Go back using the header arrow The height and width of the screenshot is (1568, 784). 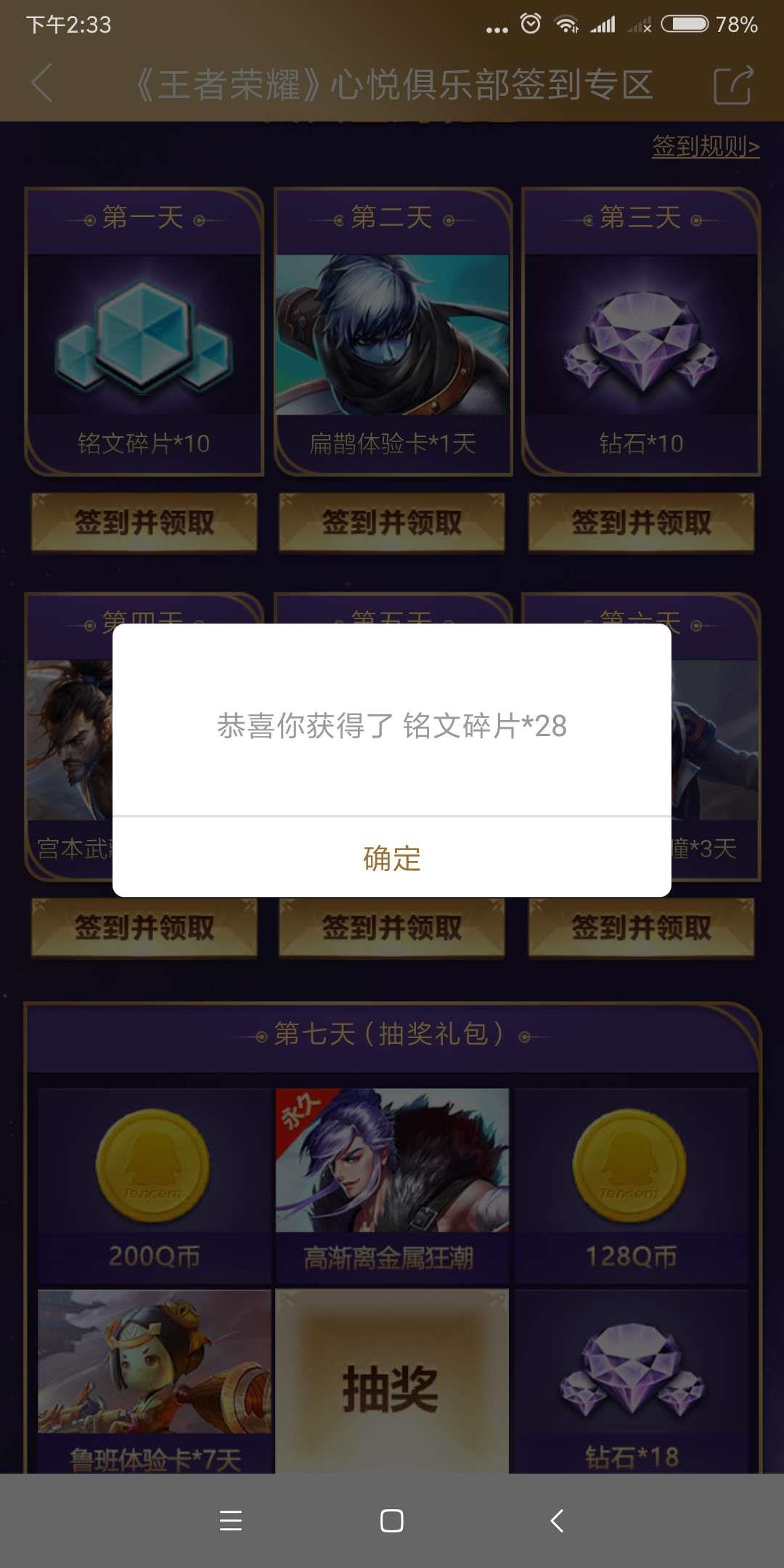(x=44, y=83)
